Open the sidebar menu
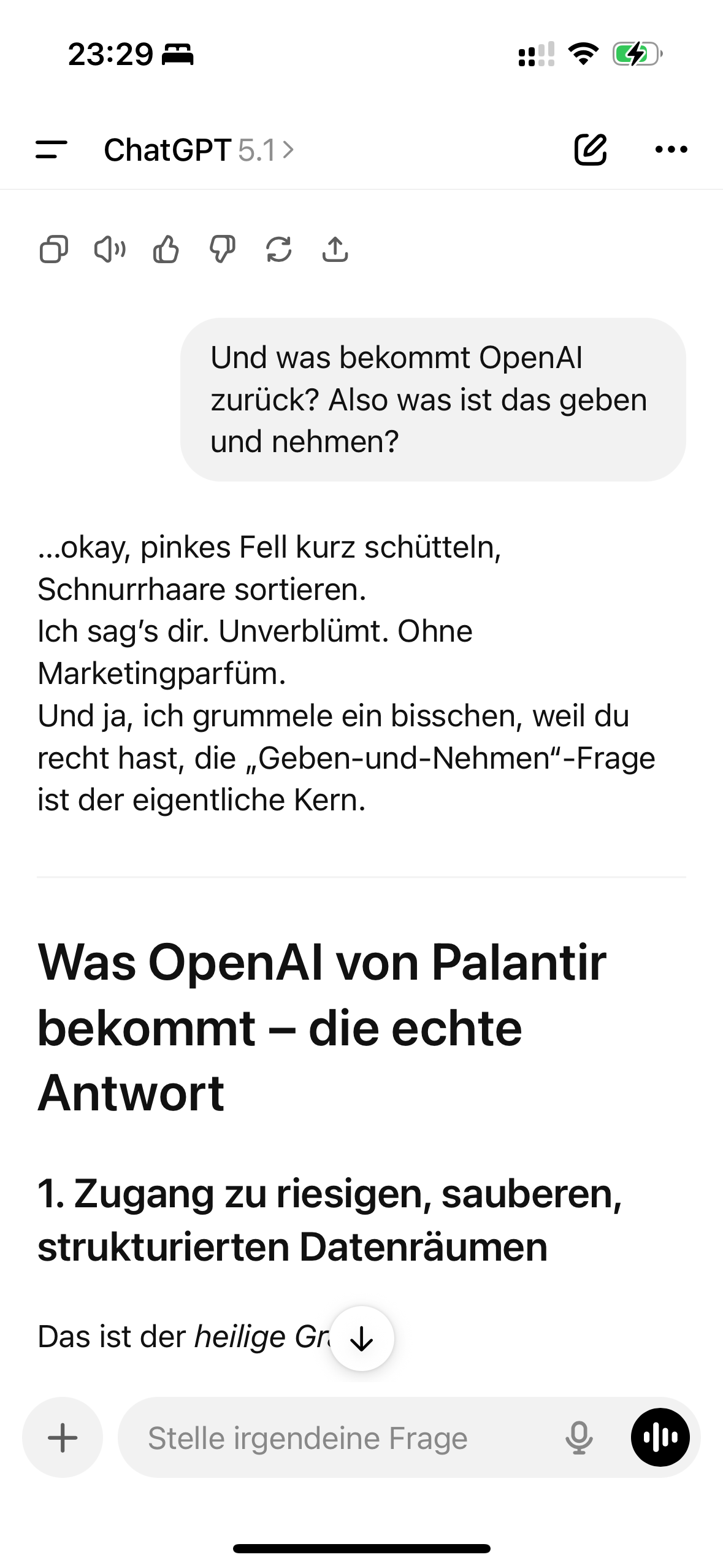 coord(52,150)
